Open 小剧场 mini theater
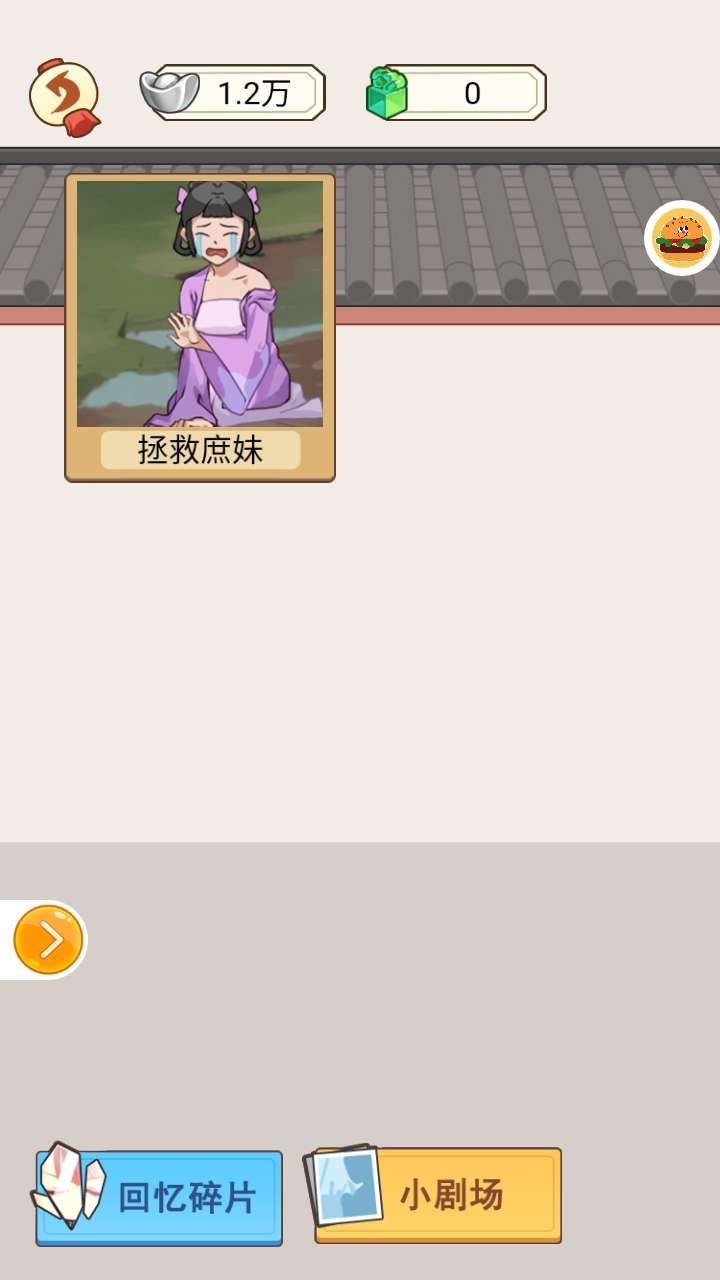The height and width of the screenshot is (1280, 720). tap(438, 1194)
